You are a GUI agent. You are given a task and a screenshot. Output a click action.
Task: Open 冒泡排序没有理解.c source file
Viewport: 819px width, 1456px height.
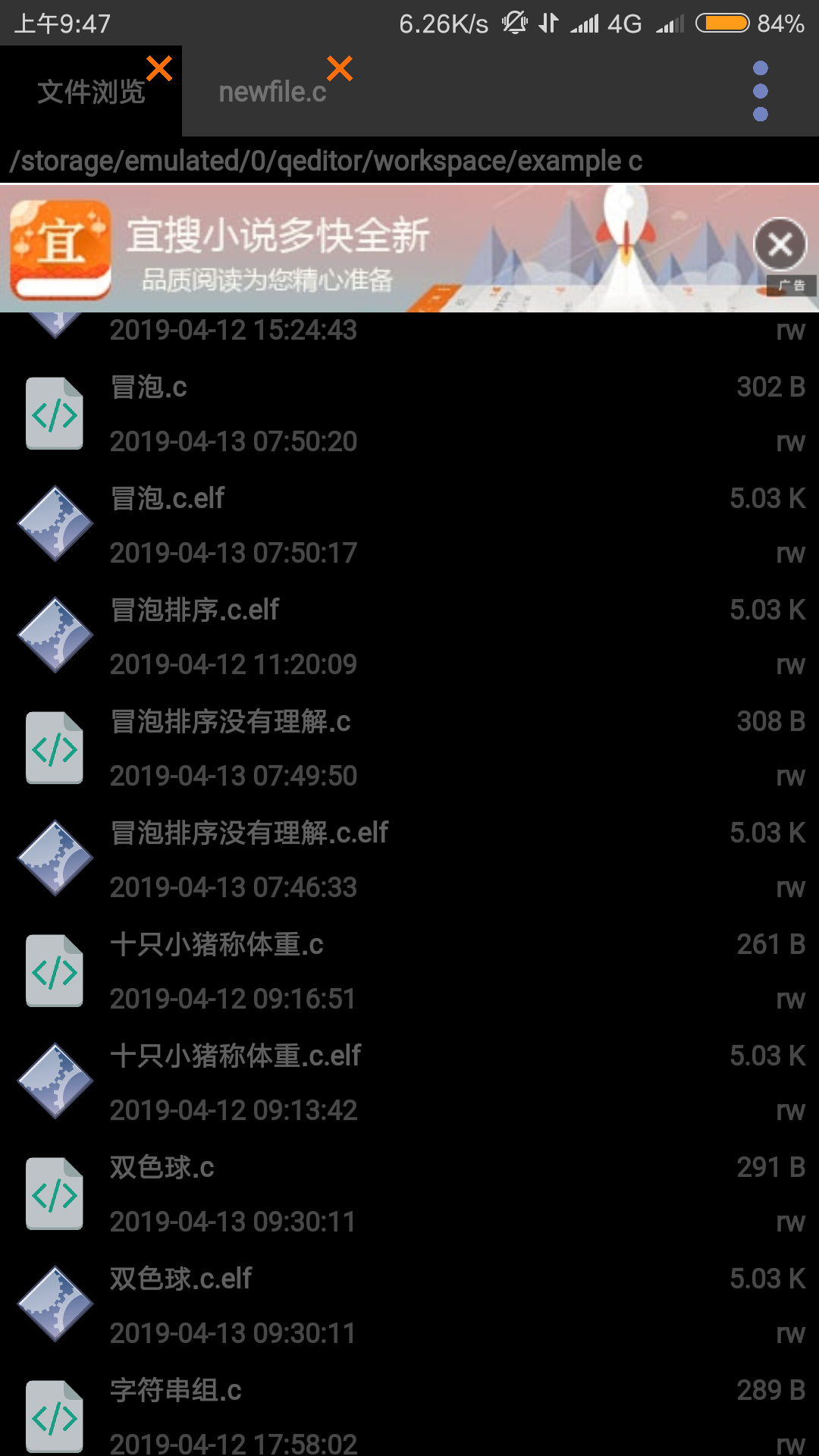[409, 748]
